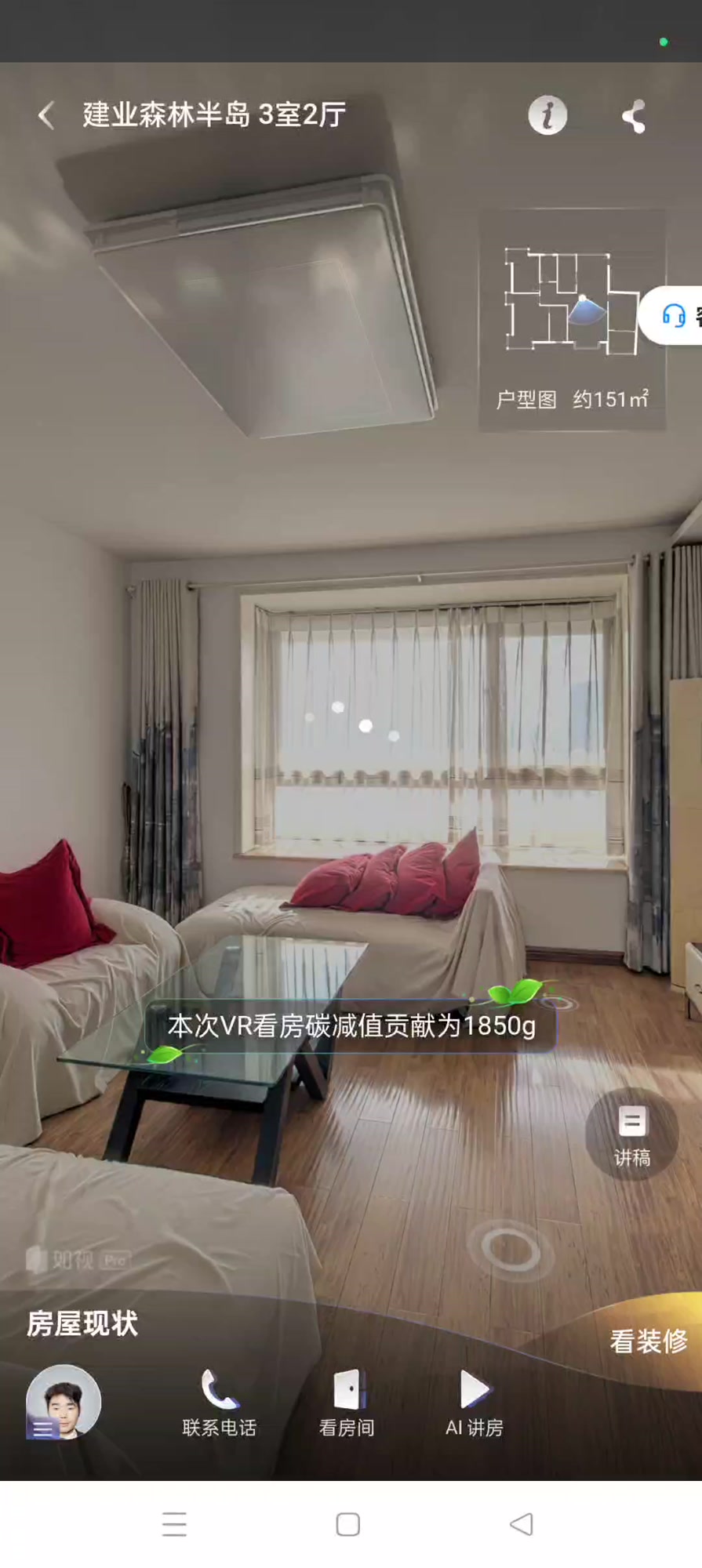Viewport: 702px width, 1568px height.
Task: Open 看房间 room selector
Action: [347, 1403]
